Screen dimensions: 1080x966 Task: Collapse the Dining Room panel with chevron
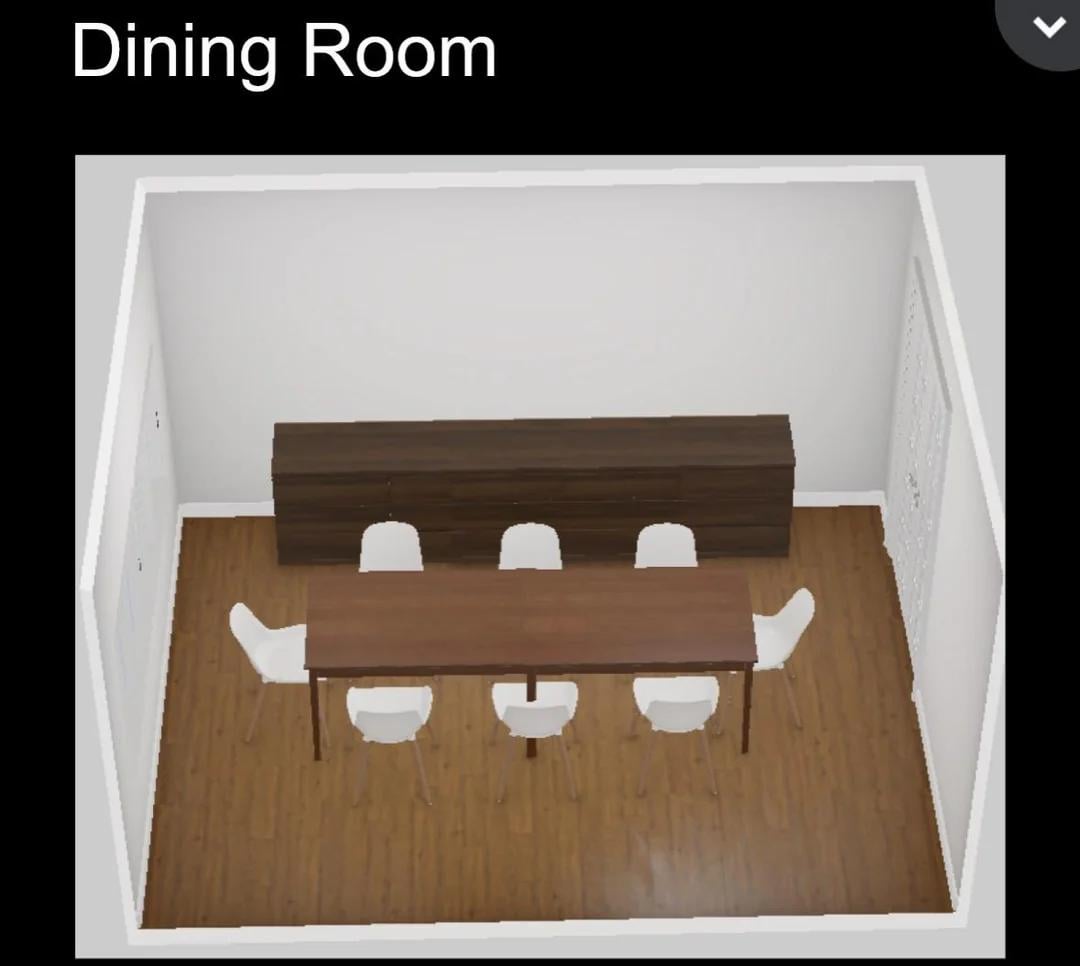pyautogui.click(x=1047, y=26)
